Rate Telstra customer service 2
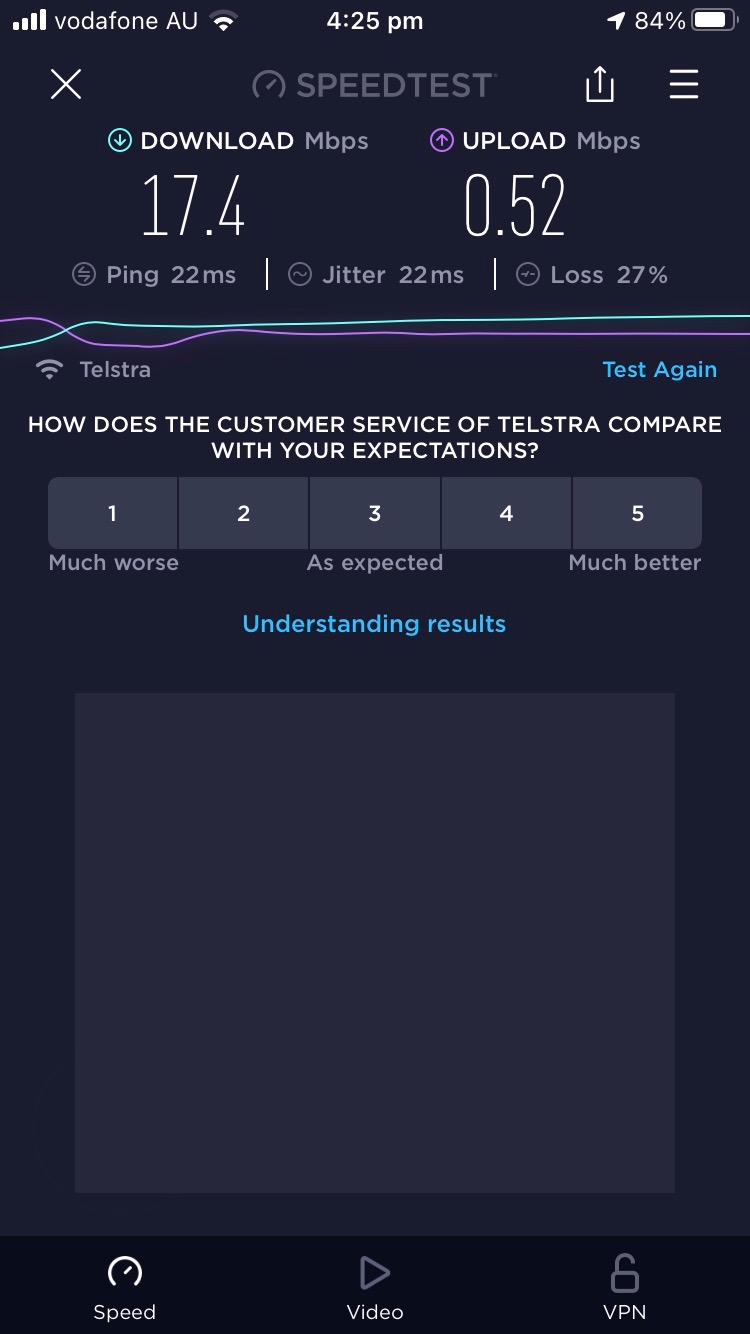 click(x=244, y=513)
